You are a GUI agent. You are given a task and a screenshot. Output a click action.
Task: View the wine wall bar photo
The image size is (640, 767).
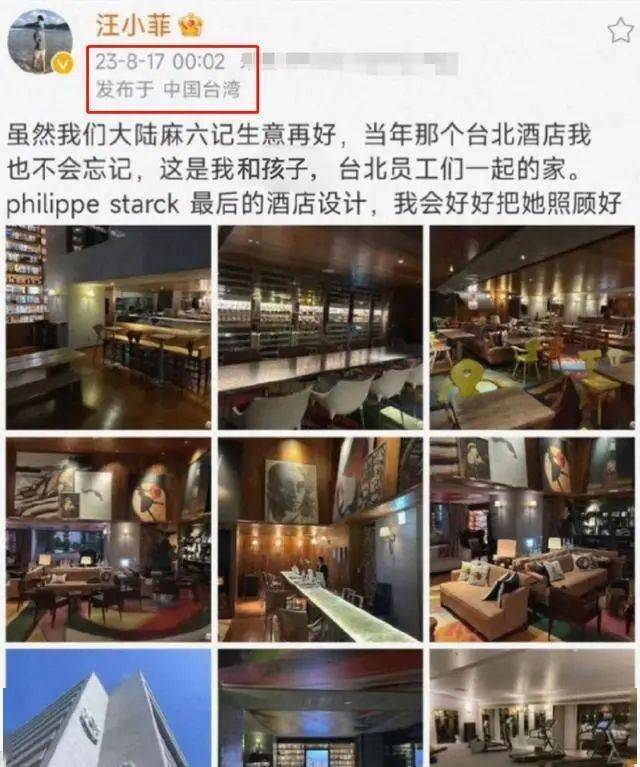320,327
